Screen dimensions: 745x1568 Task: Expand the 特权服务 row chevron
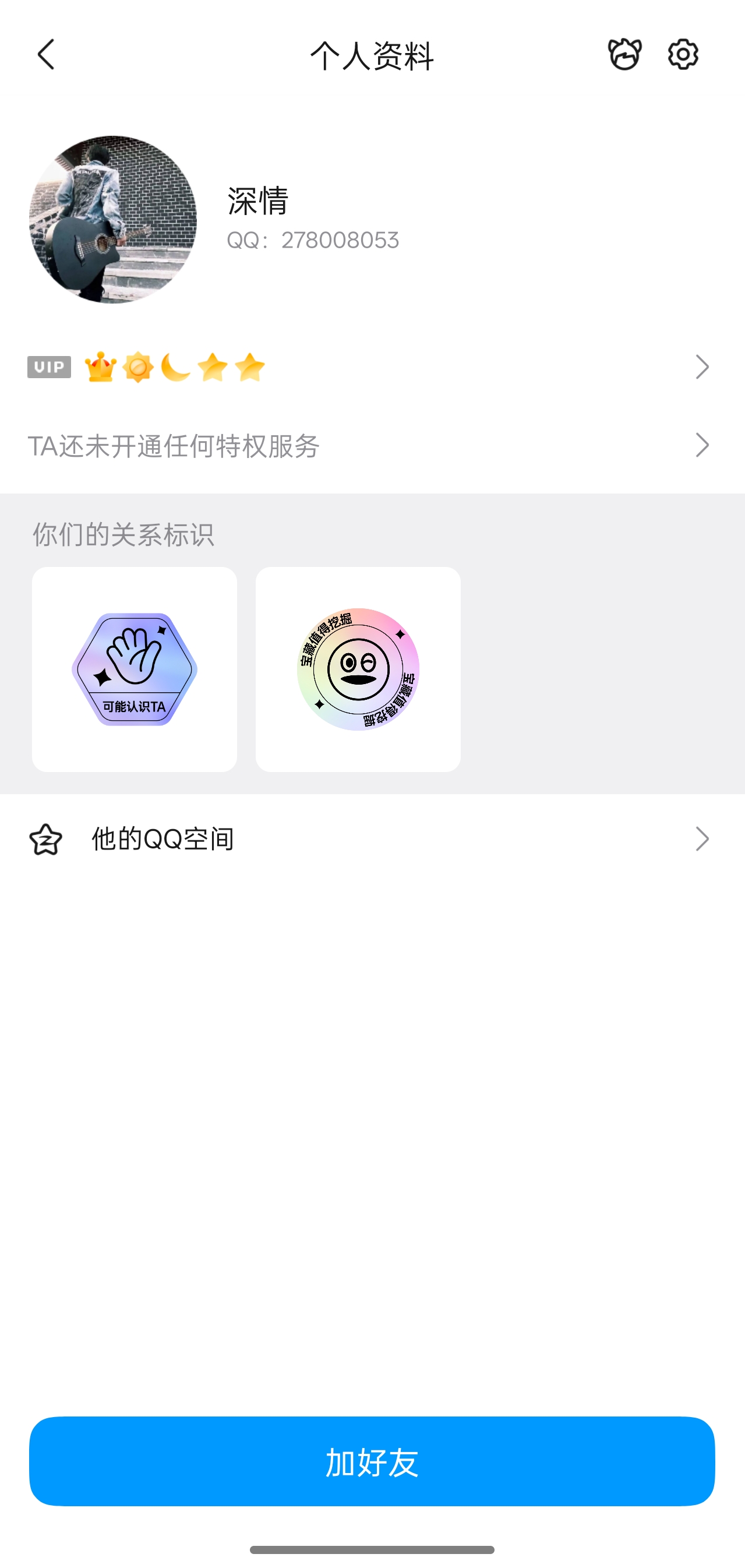point(703,446)
